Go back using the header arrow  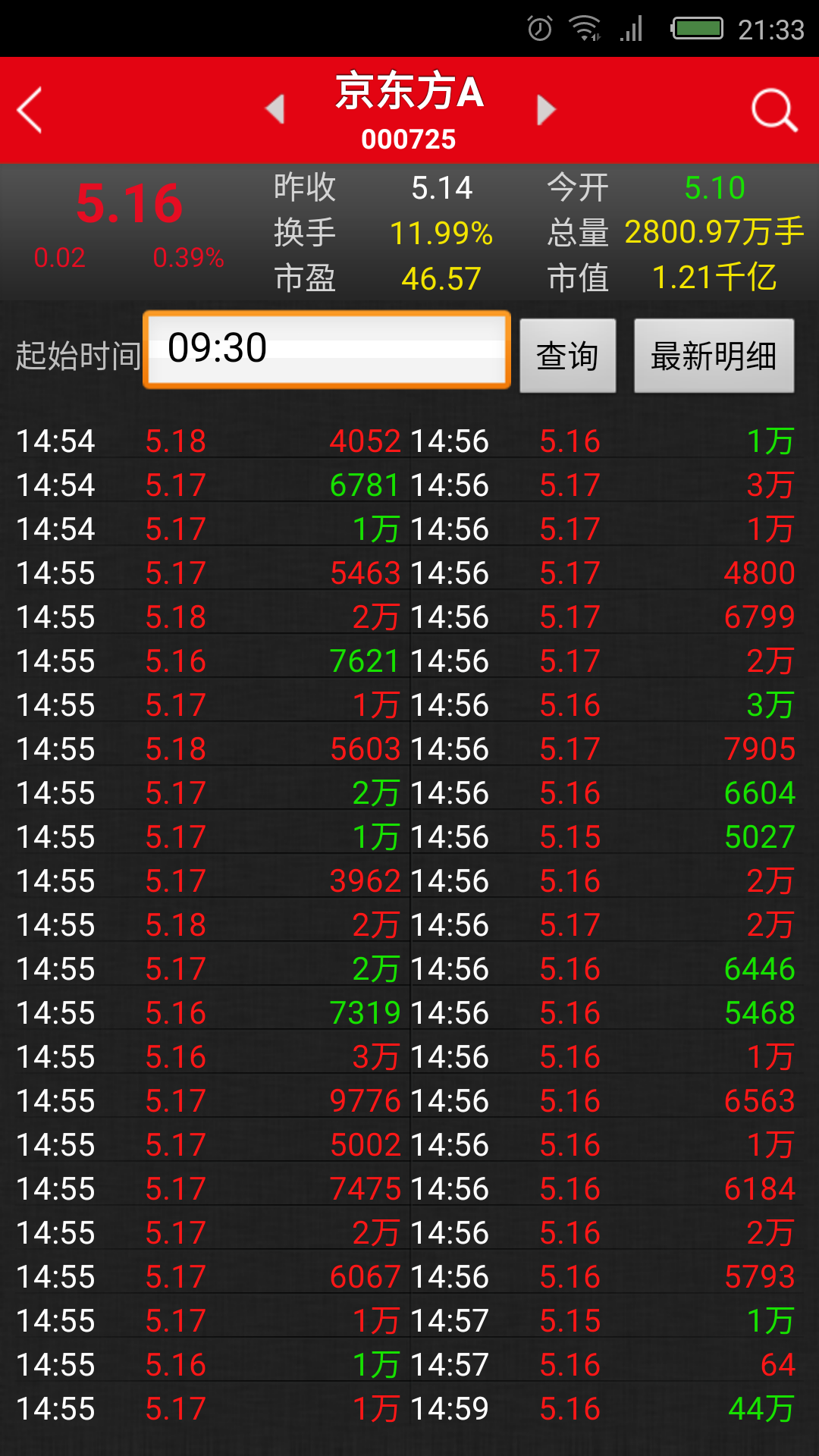point(30,111)
